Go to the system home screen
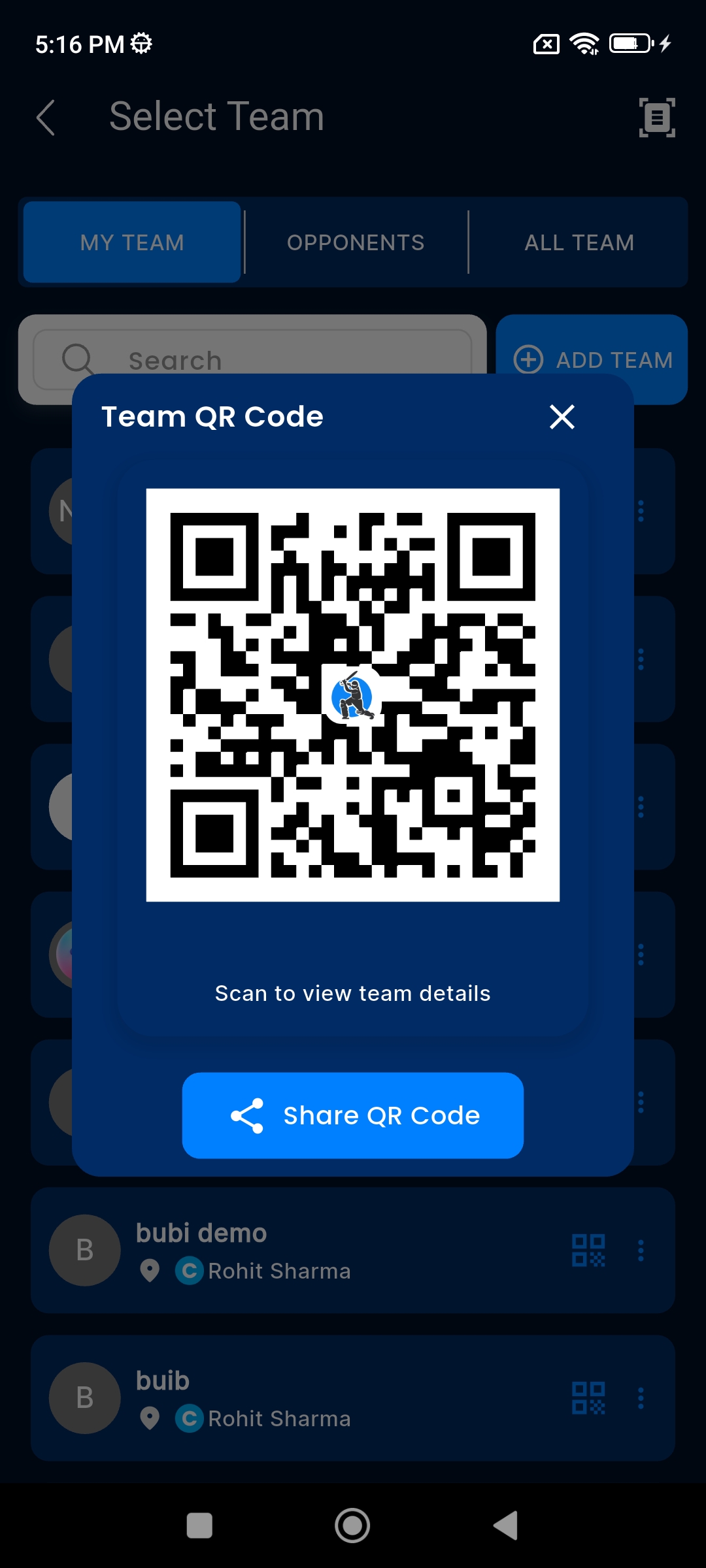 pyautogui.click(x=352, y=1526)
